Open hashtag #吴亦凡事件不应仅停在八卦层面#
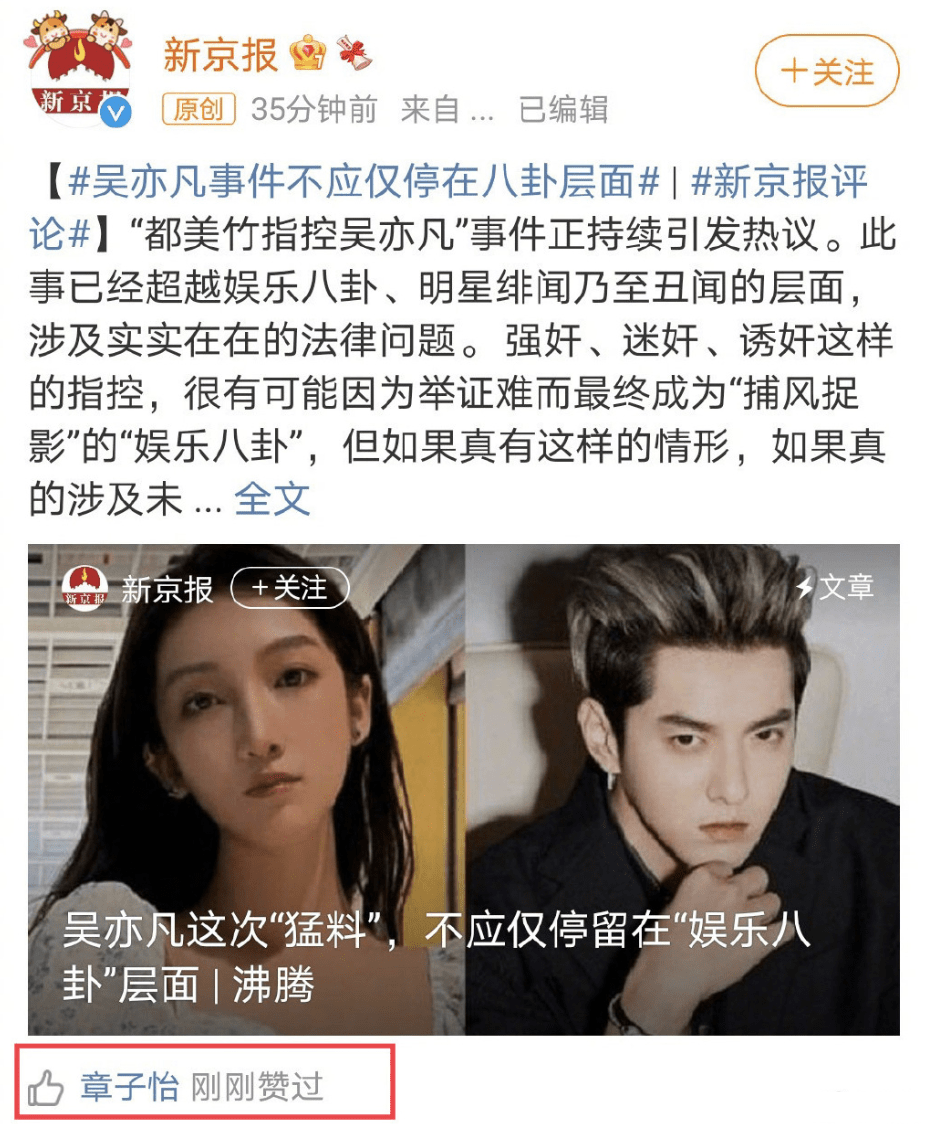 (364, 184)
